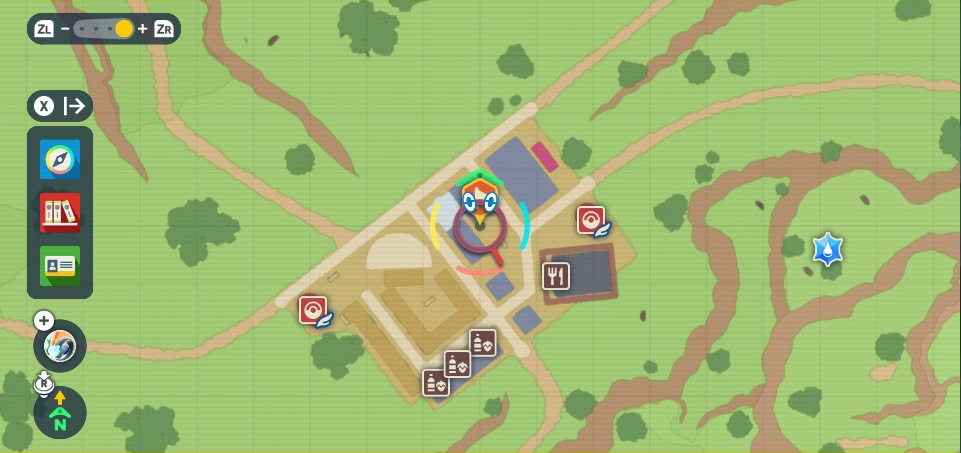
Task: Toggle the north-facing compass orientation
Action: [x=60, y=412]
